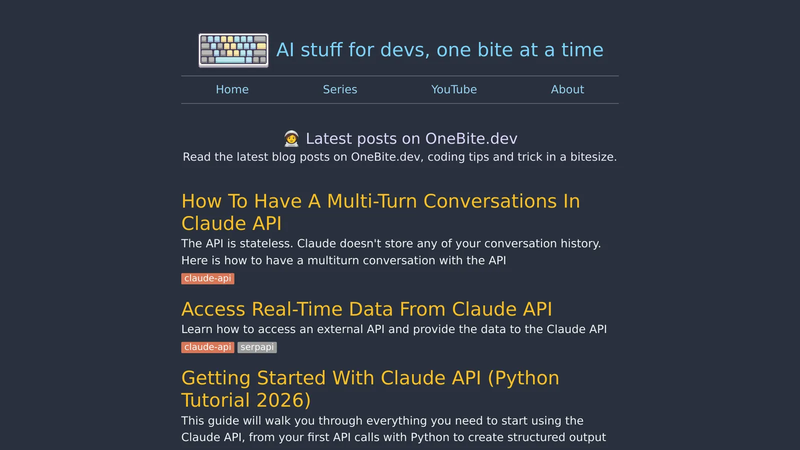Open the Access Real-Time Data post

(x=366, y=309)
